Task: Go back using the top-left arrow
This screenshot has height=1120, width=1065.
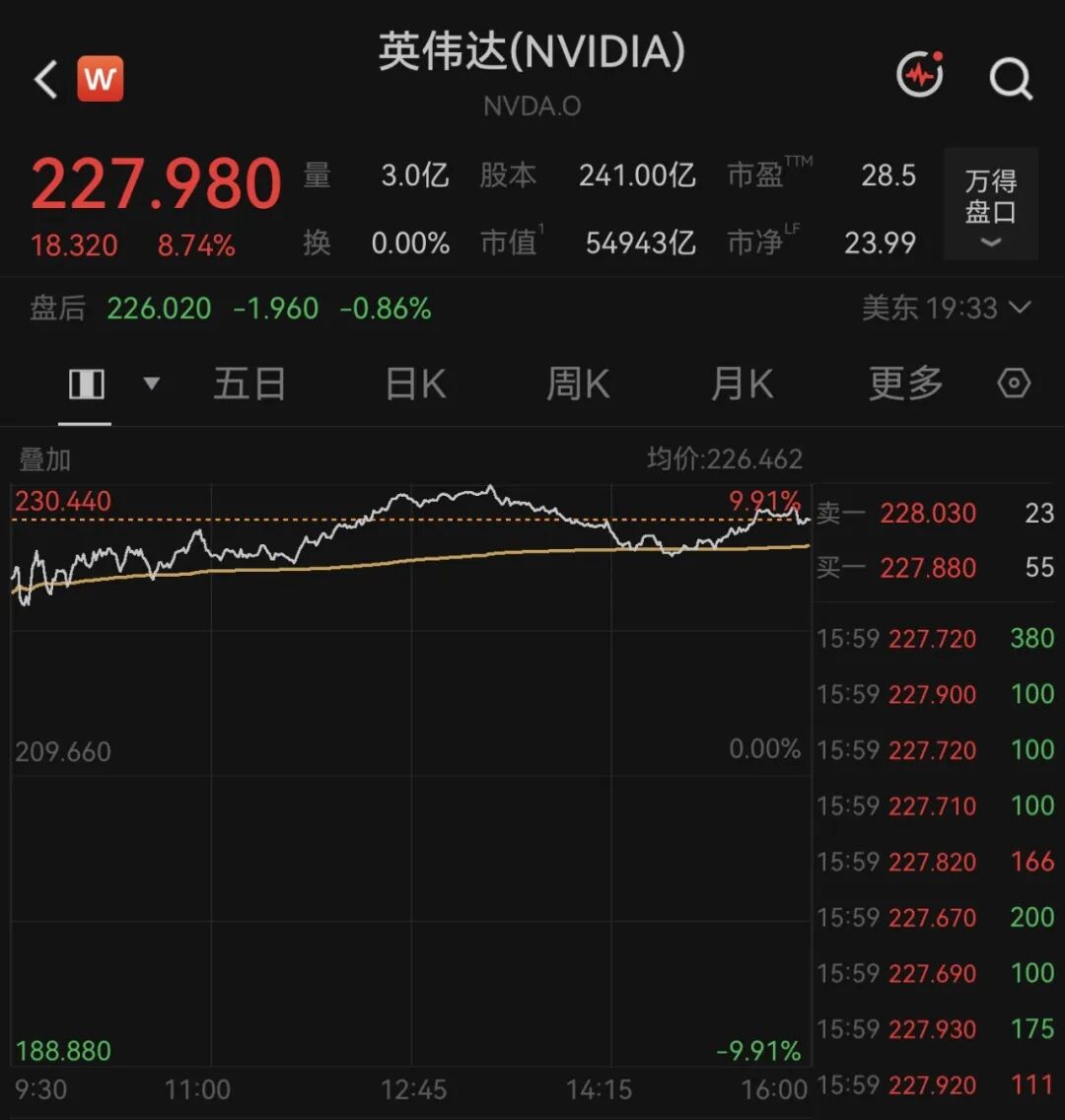Action: coord(45,79)
